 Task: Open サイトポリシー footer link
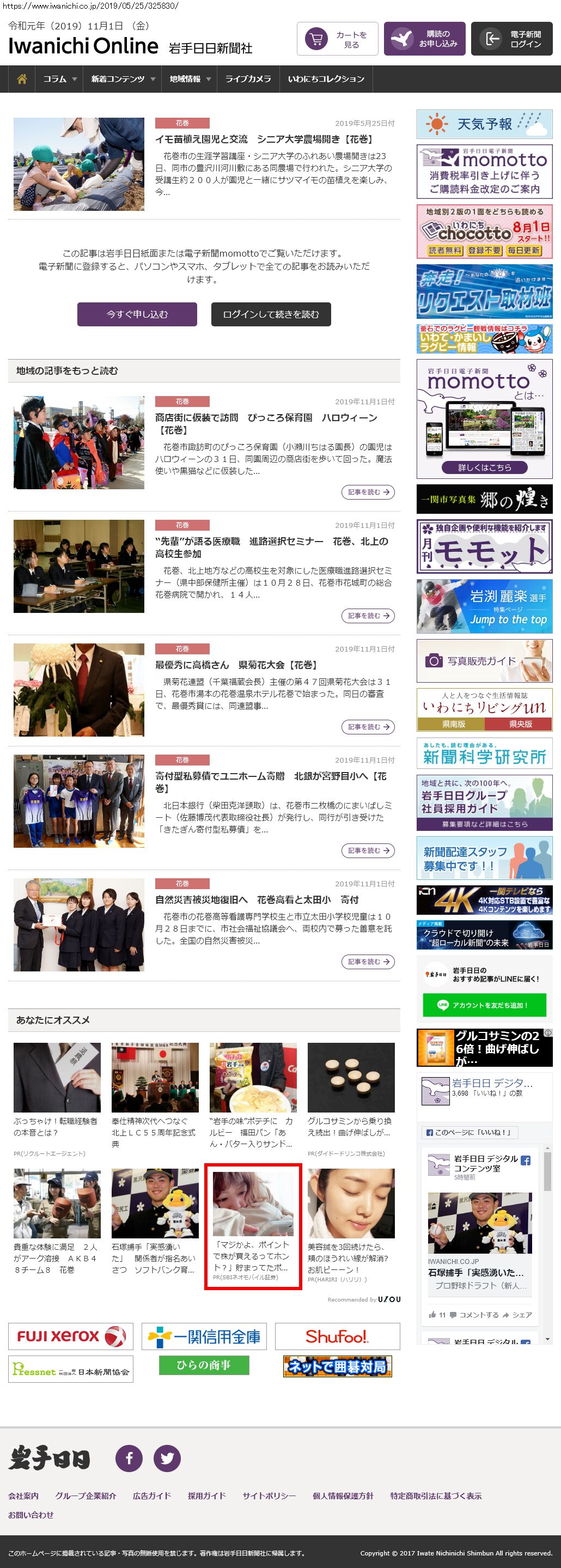tap(269, 1496)
